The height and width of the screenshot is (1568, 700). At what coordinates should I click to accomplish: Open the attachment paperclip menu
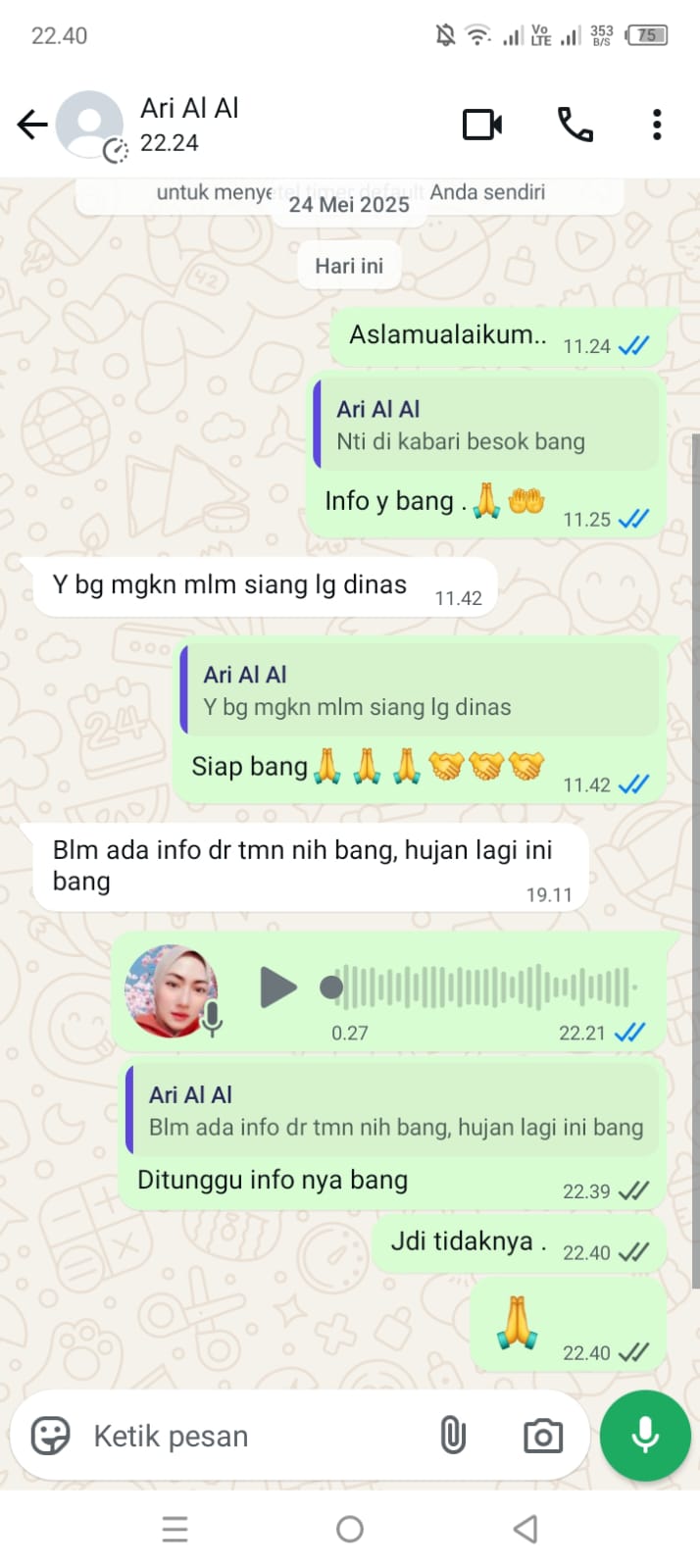coord(452,1436)
